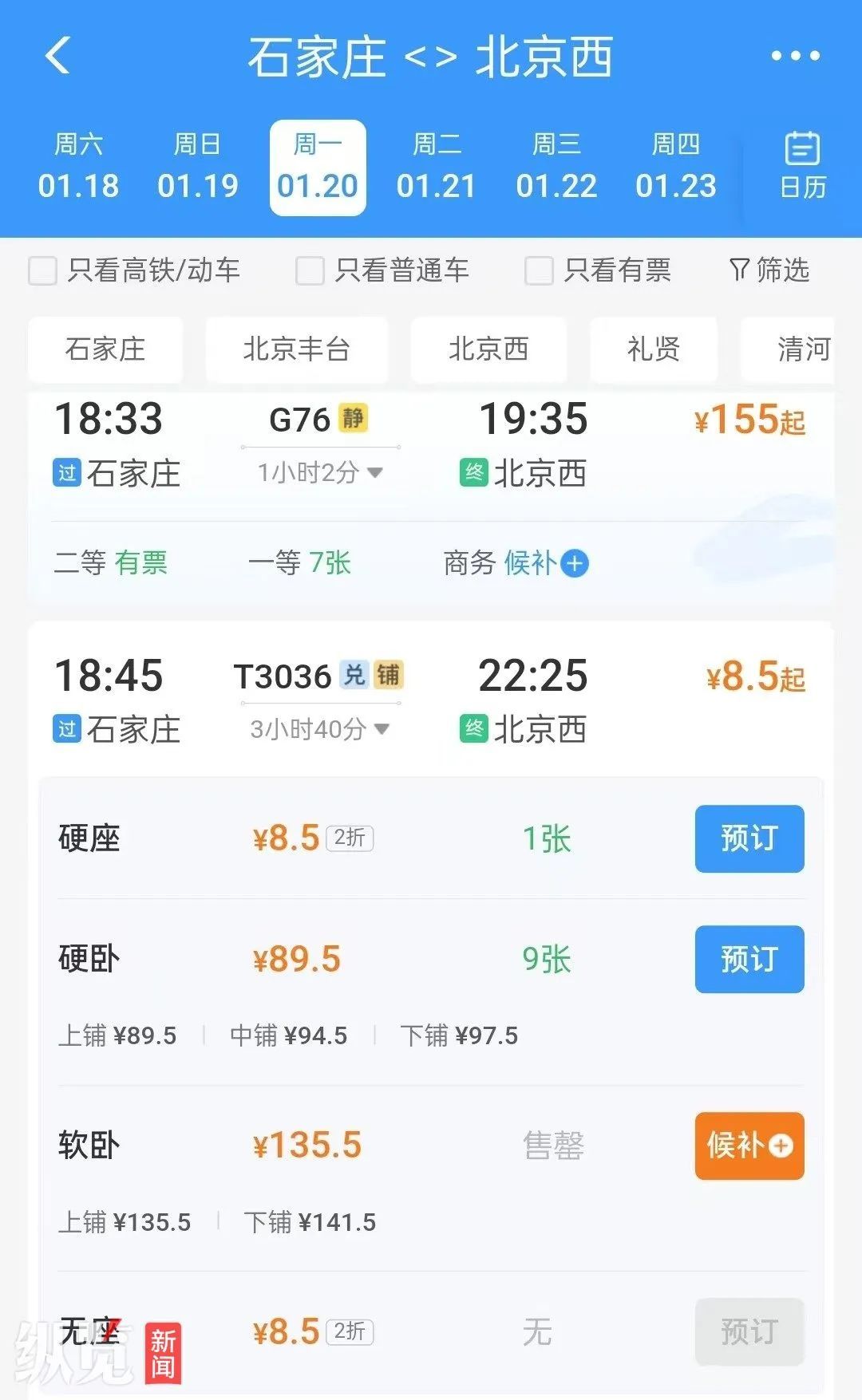Image resolution: width=862 pixels, height=1400 pixels.
Task: Expand T3036 stop details with the chevron
Action: coord(382,728)
